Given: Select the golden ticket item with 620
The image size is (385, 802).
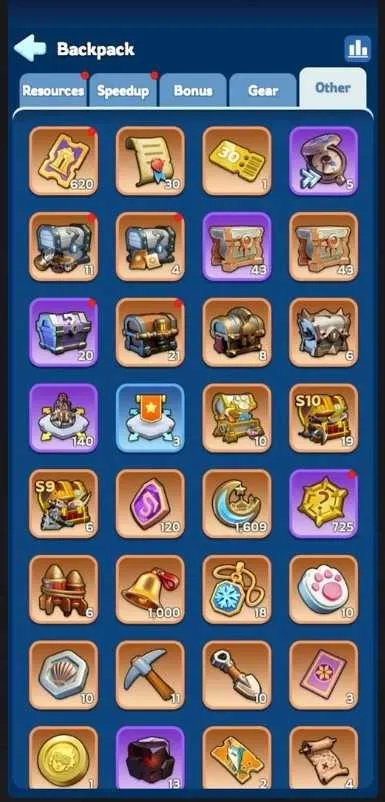Looking at the screenshot, I should tap(63, 161).
